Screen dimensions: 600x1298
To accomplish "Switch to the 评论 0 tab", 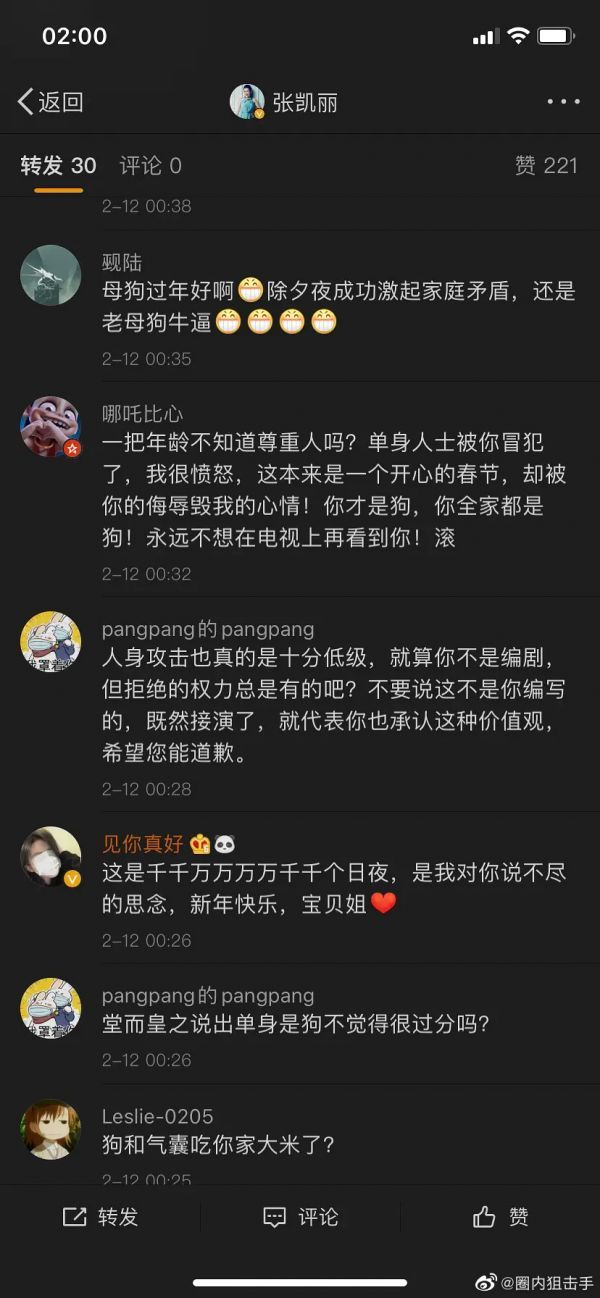I will [150, 166].
